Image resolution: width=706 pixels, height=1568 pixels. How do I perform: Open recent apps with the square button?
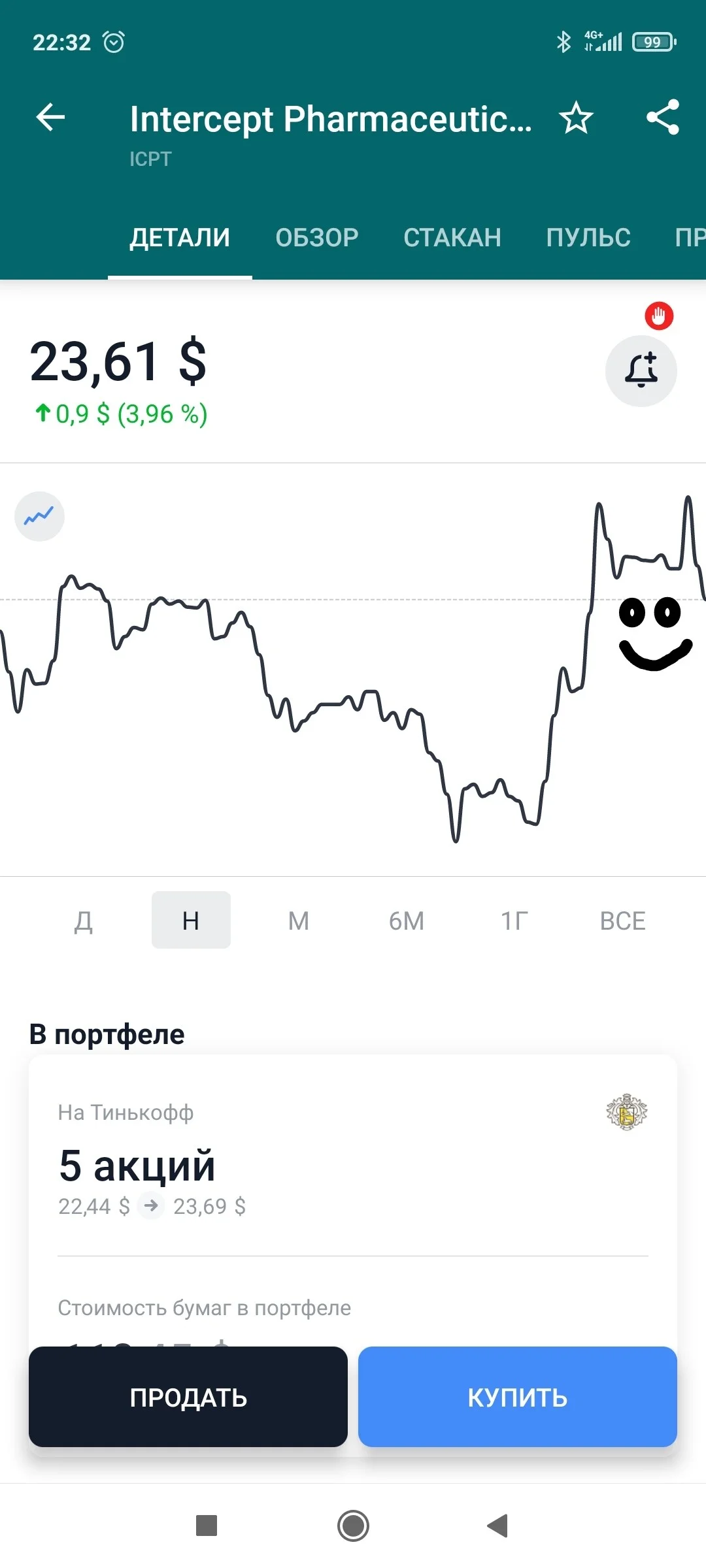tap(207, 1526)
